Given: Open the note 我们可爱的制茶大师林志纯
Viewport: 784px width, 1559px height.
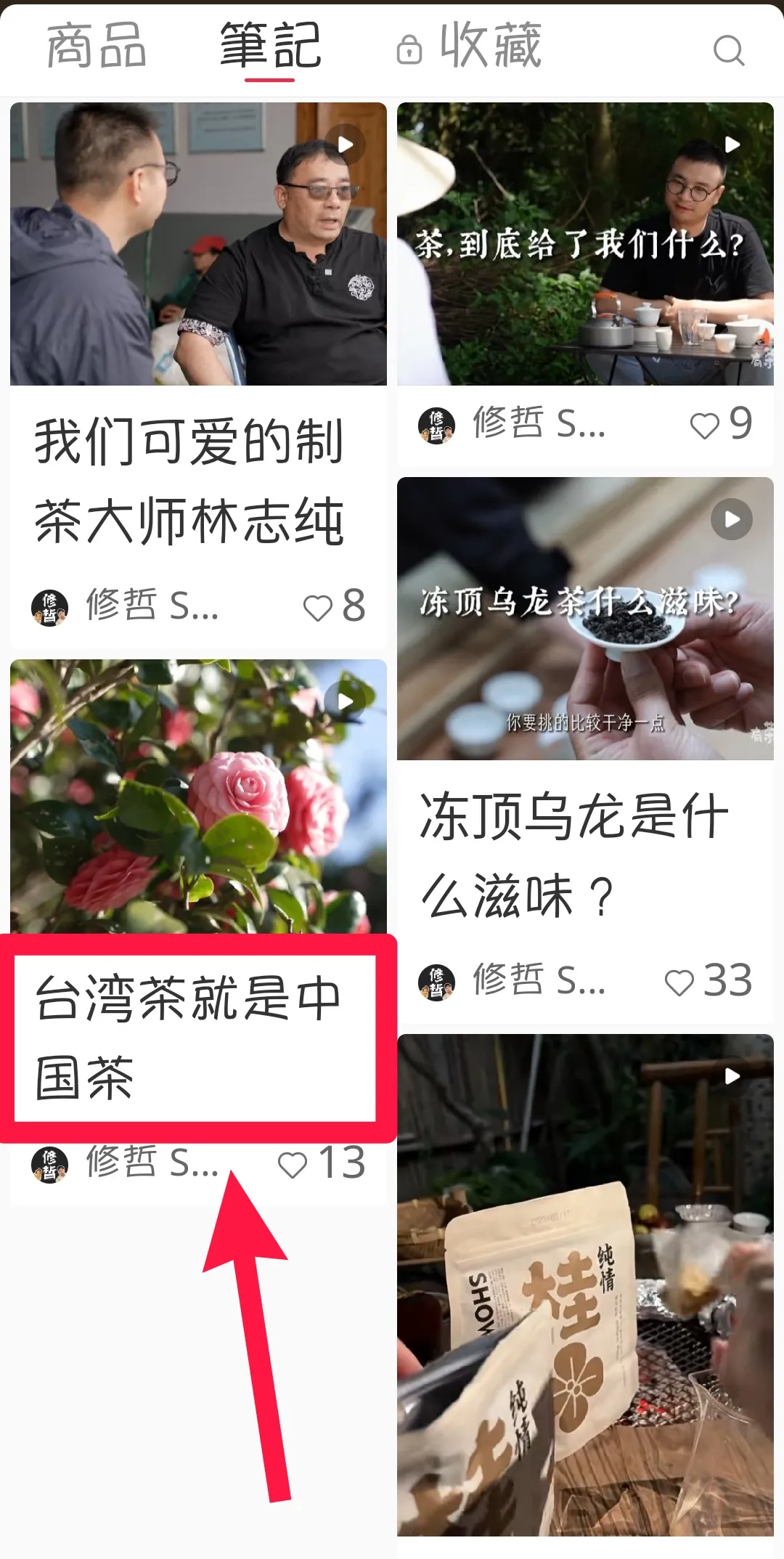Looking at the screenshot, I should pyautogui.click(x=189, y=481).
